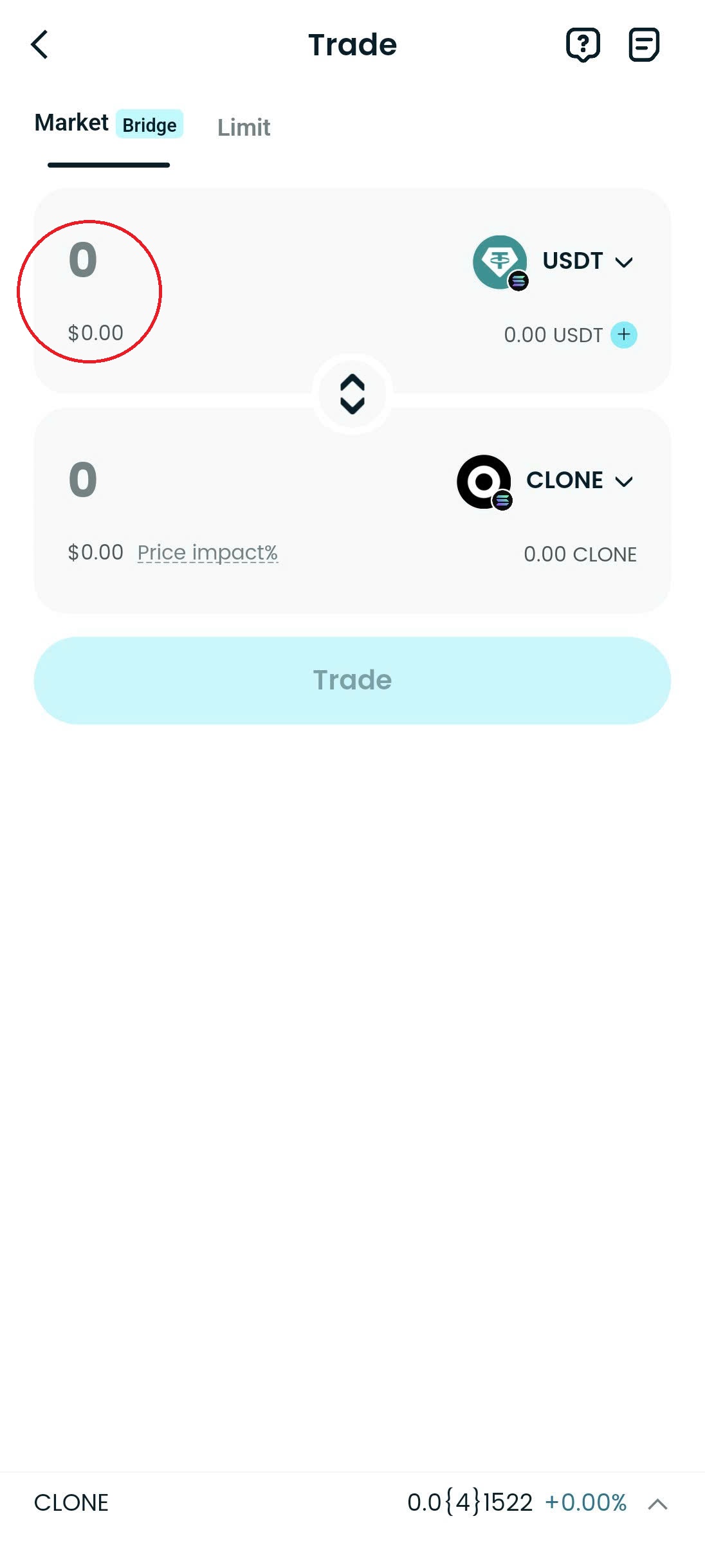Viewport: 705px width, 1568px height.
Task: Tap the plus icon next to USDT balance
Action: click(x=623, y=334)
